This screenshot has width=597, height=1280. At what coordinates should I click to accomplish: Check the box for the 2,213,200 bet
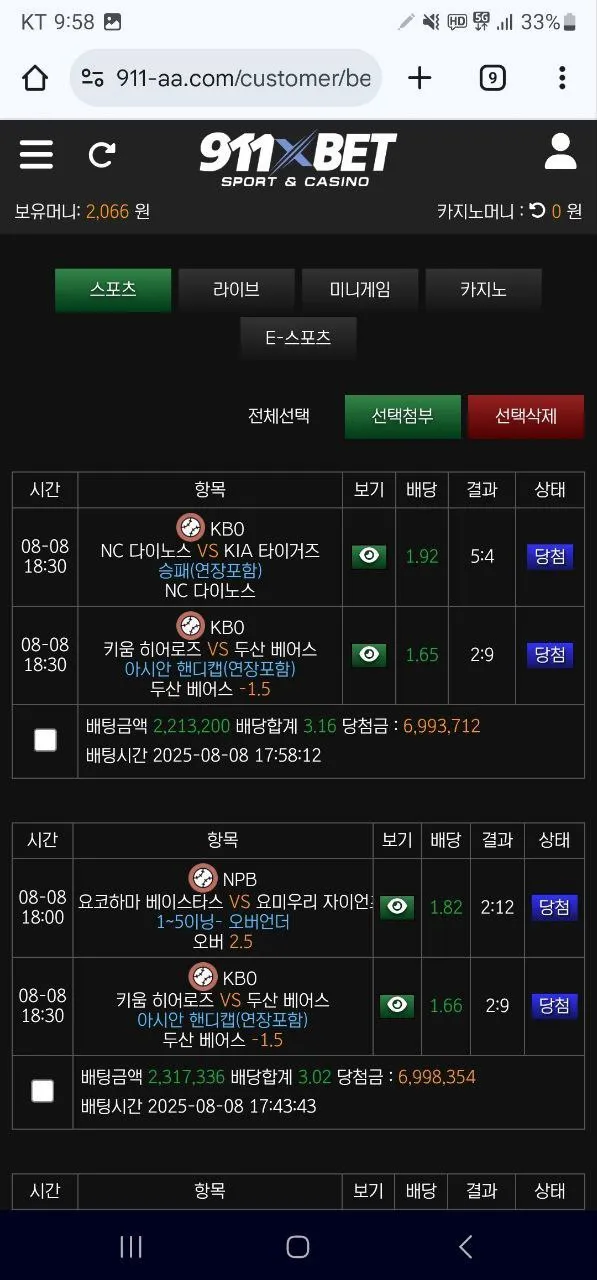click(45, 740)
